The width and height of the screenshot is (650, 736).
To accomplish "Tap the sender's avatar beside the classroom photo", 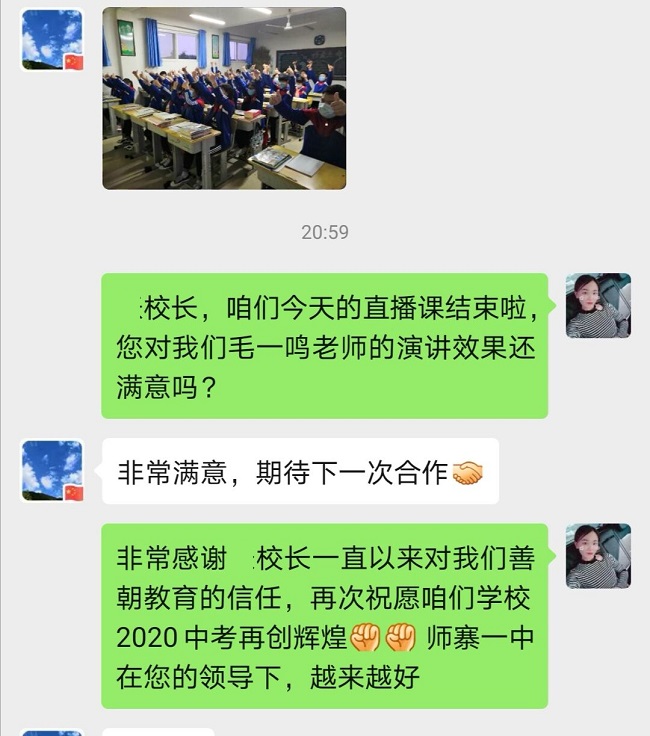I will pyautogui.click(x=52, y=40).
